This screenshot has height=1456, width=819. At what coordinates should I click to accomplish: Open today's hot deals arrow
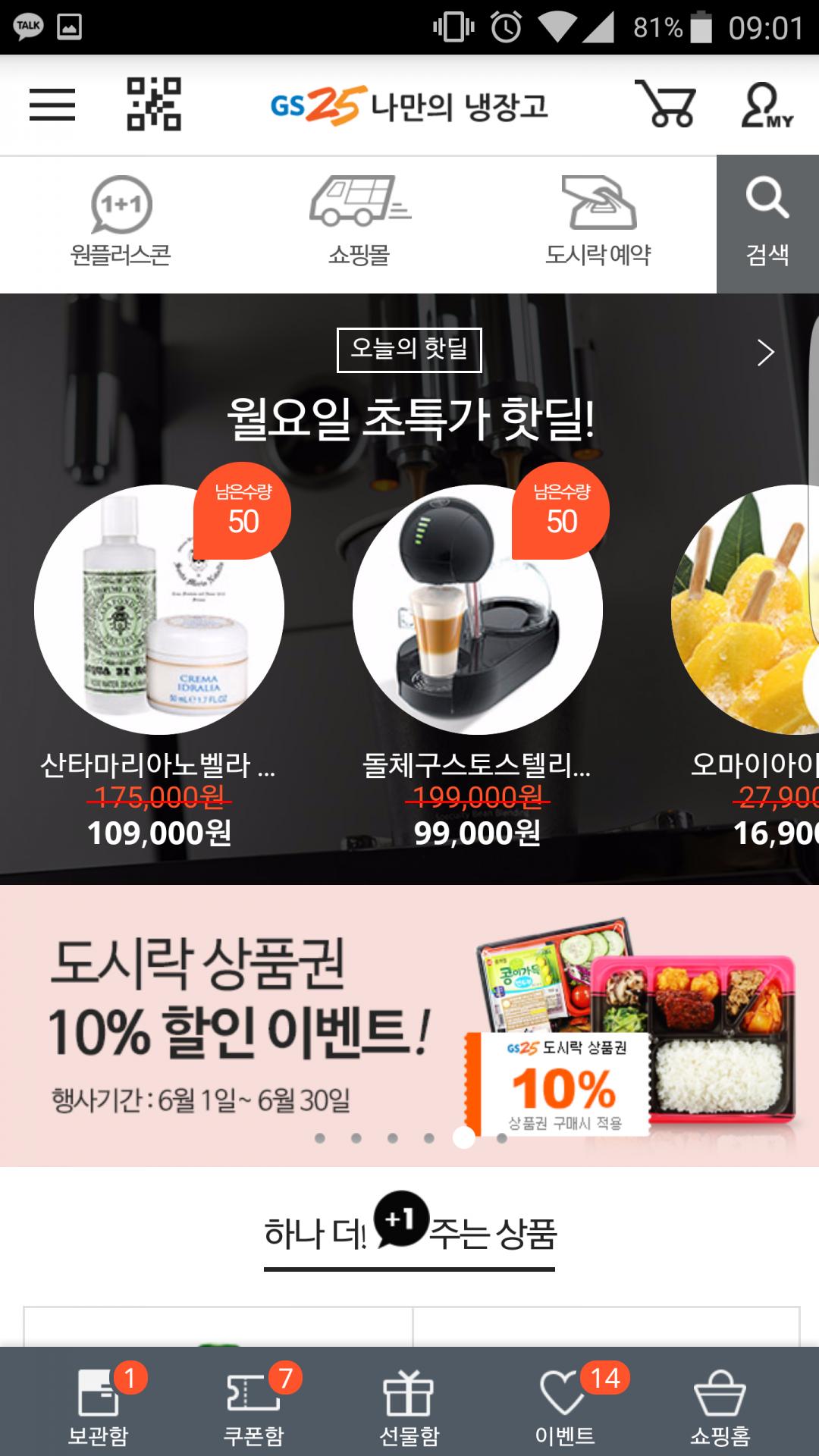coord(765,352)
